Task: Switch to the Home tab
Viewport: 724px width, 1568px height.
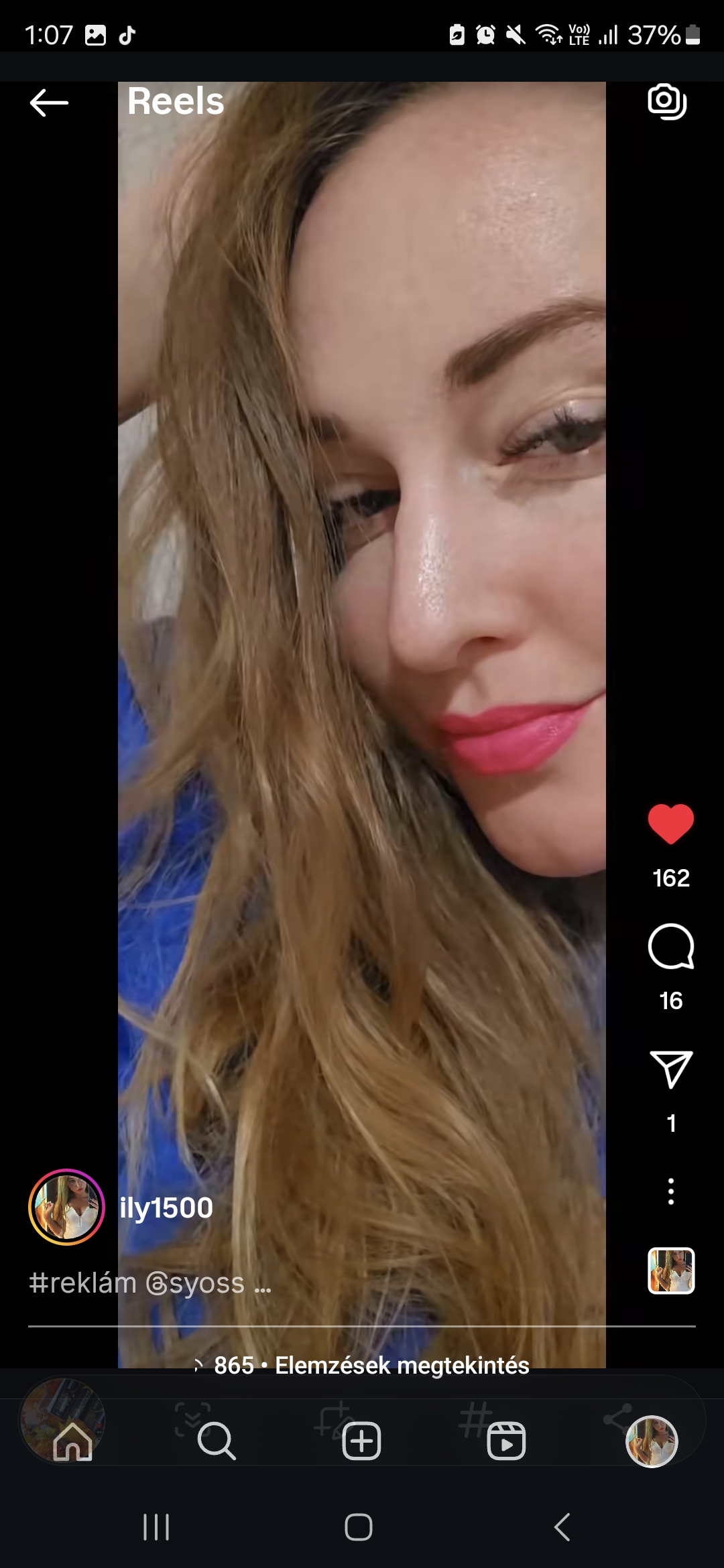Action: pos(72,1441)
